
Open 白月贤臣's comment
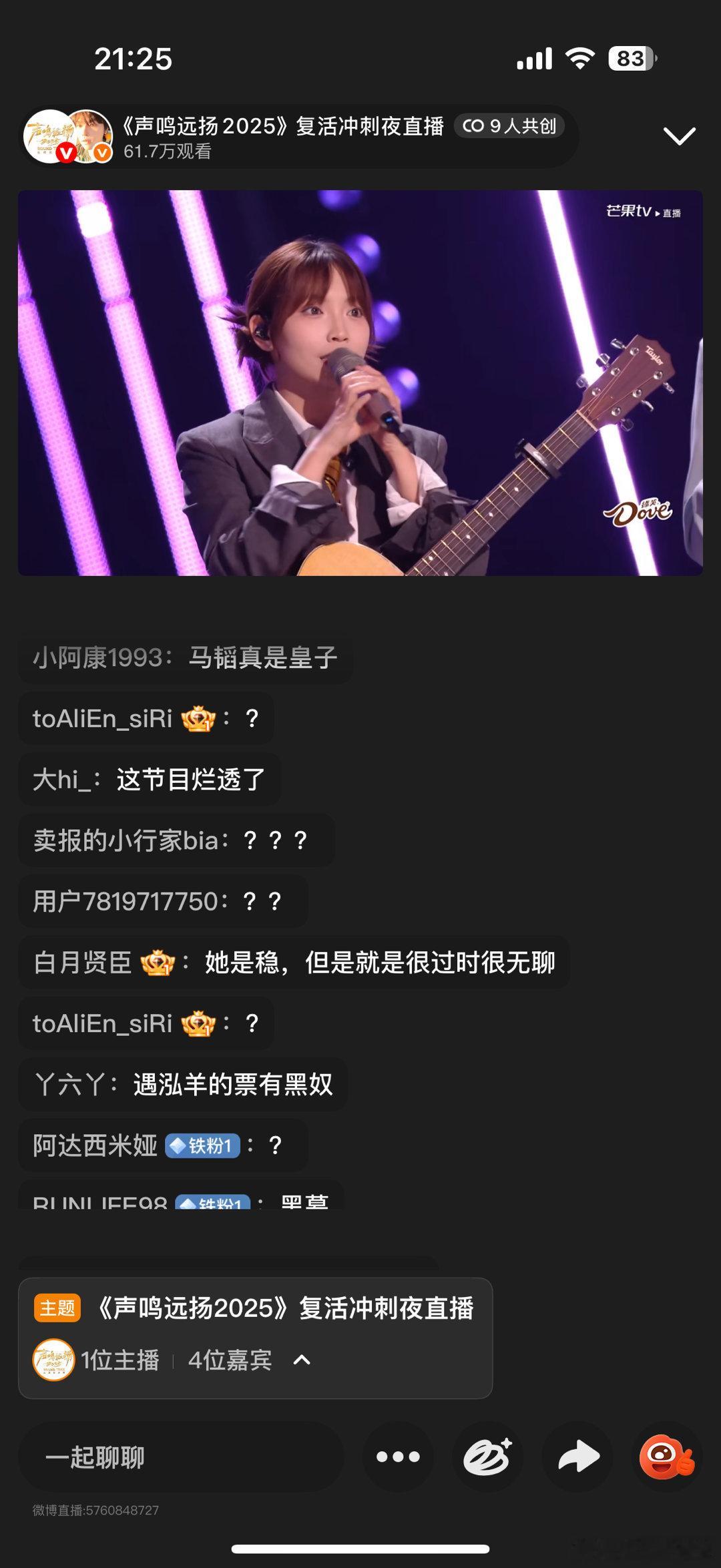294,963
